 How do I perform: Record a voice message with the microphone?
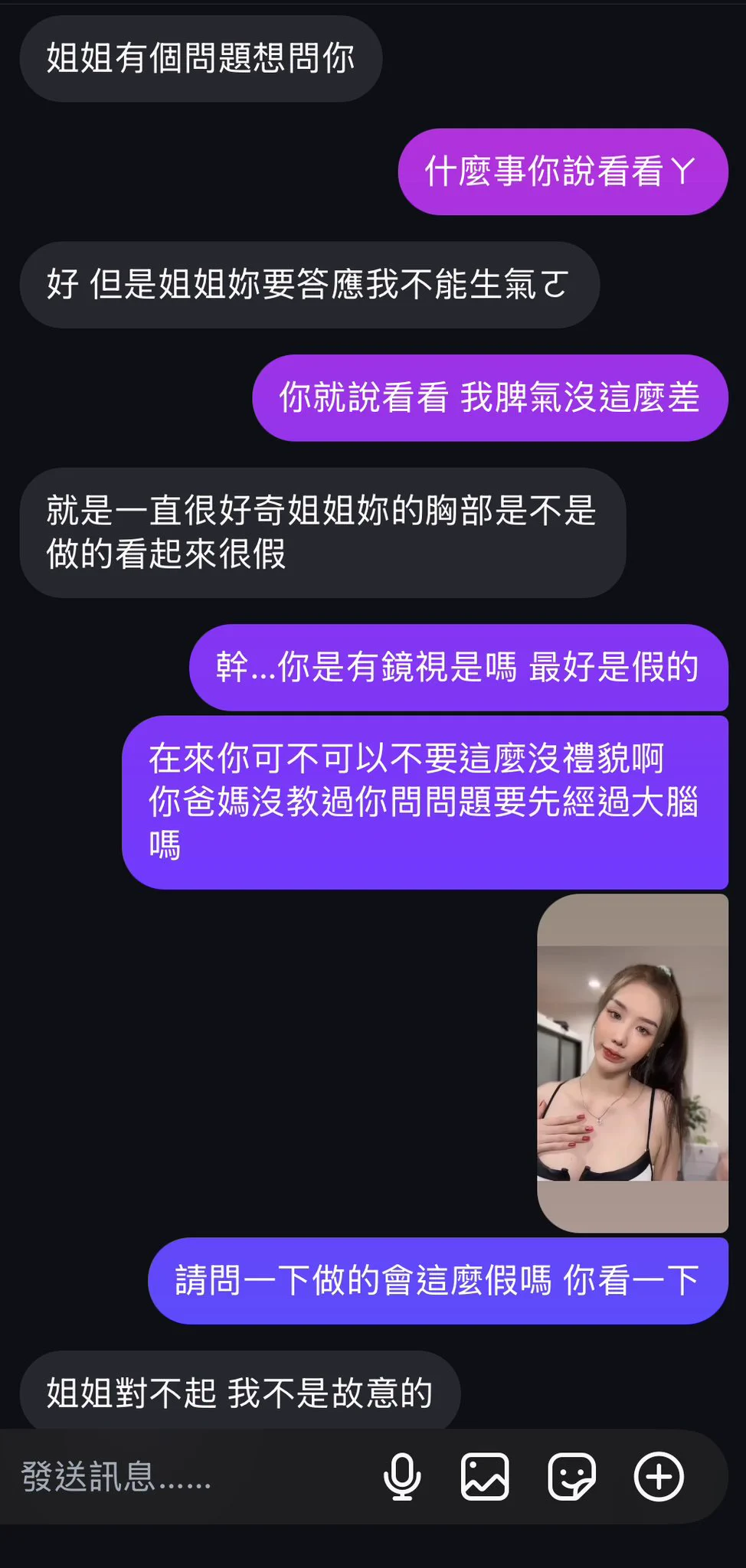click(402, 1476)
